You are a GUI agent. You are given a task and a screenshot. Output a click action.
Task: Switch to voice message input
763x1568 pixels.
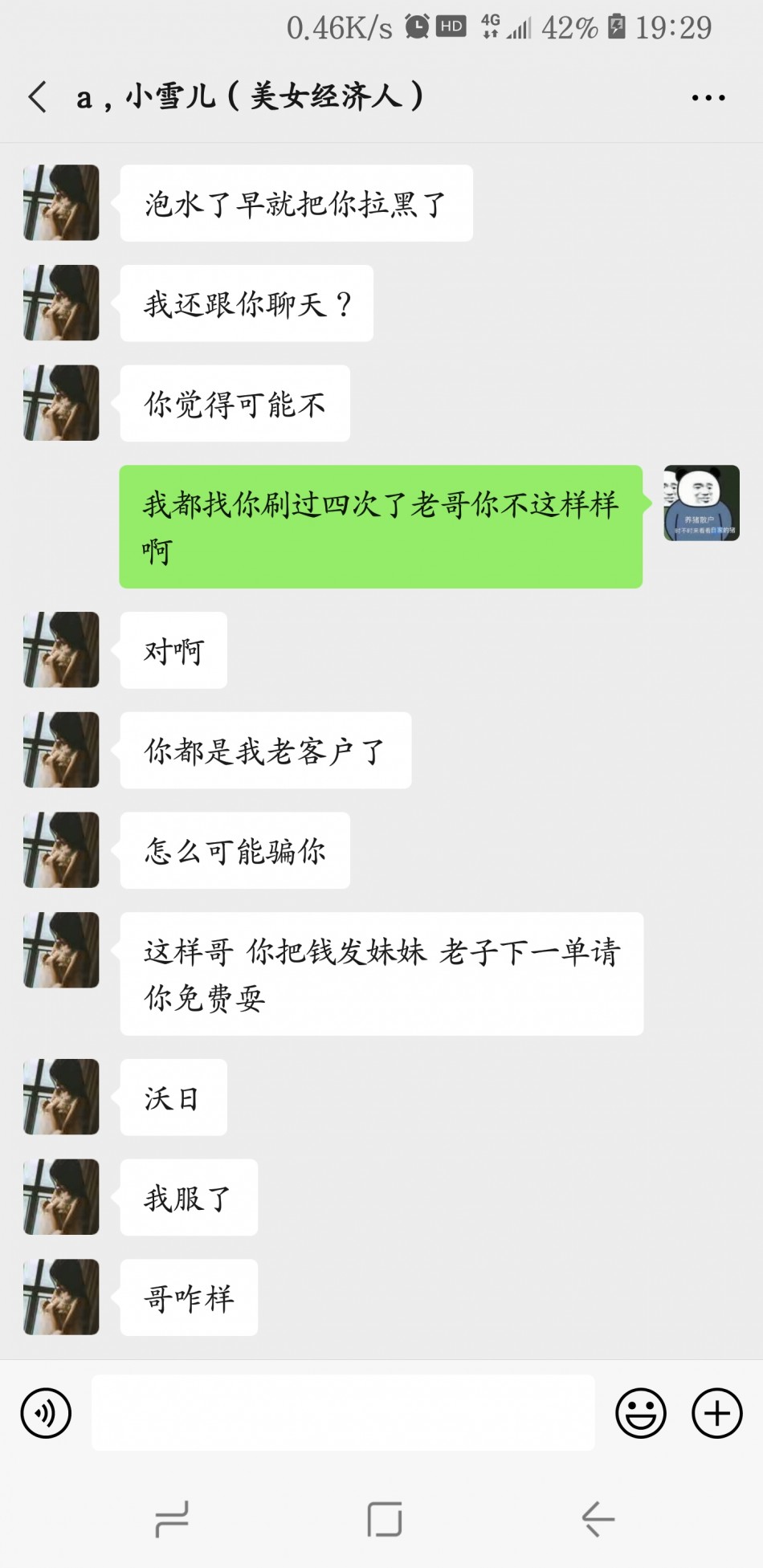[46, 1413]
